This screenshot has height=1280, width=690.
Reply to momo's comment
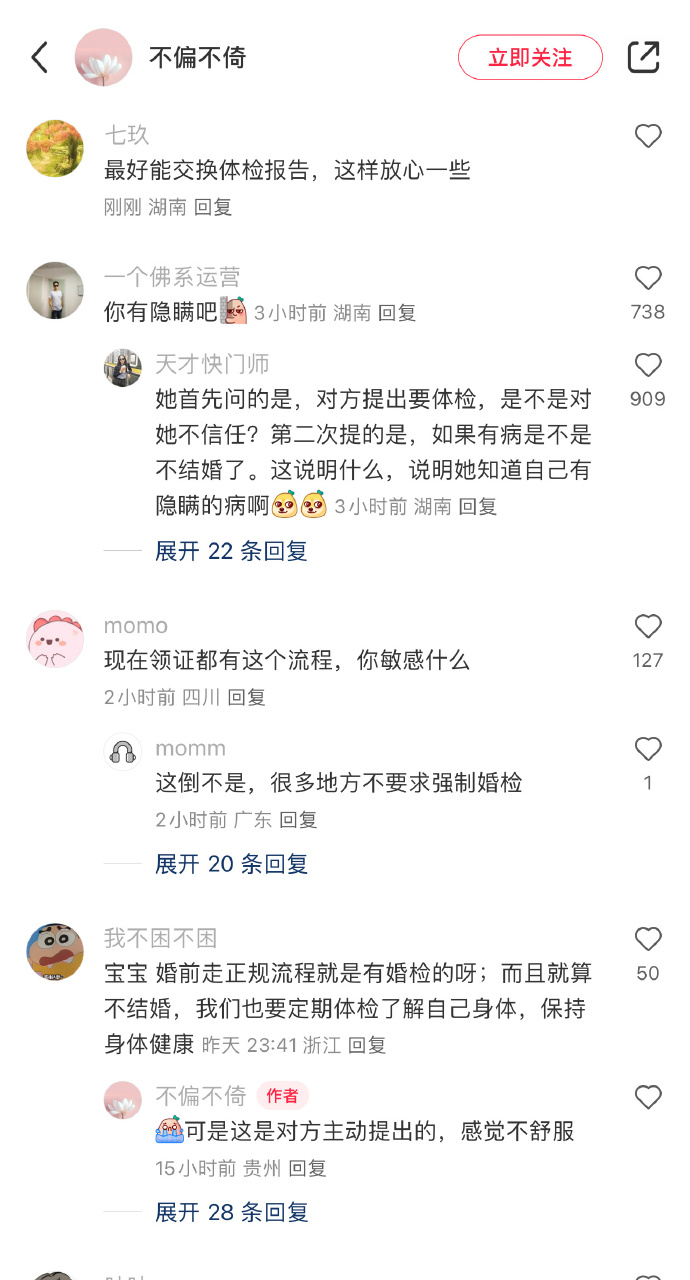point(246,697)
